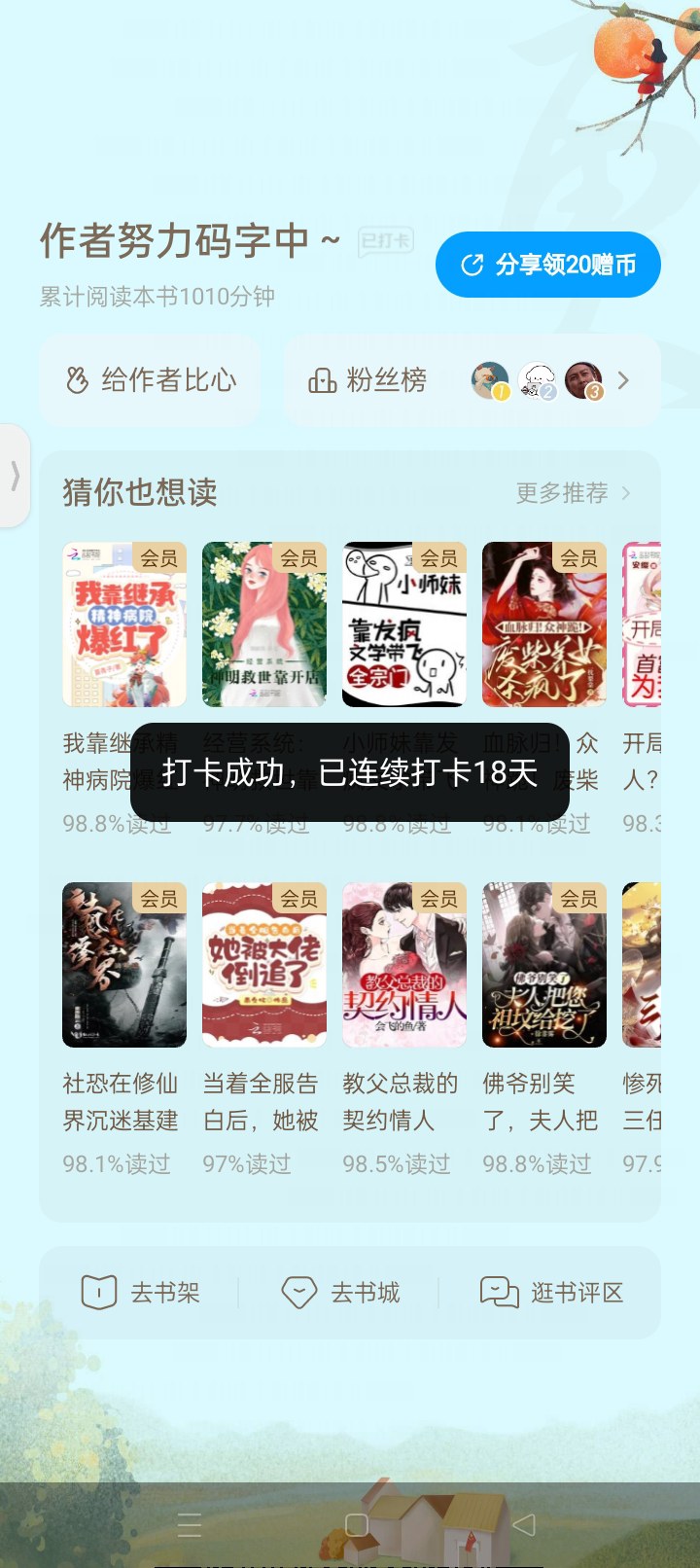Send a heart via 给作者比心
Image resolution: width=700 pixels, height=1568 pixels.
(151, 380)
